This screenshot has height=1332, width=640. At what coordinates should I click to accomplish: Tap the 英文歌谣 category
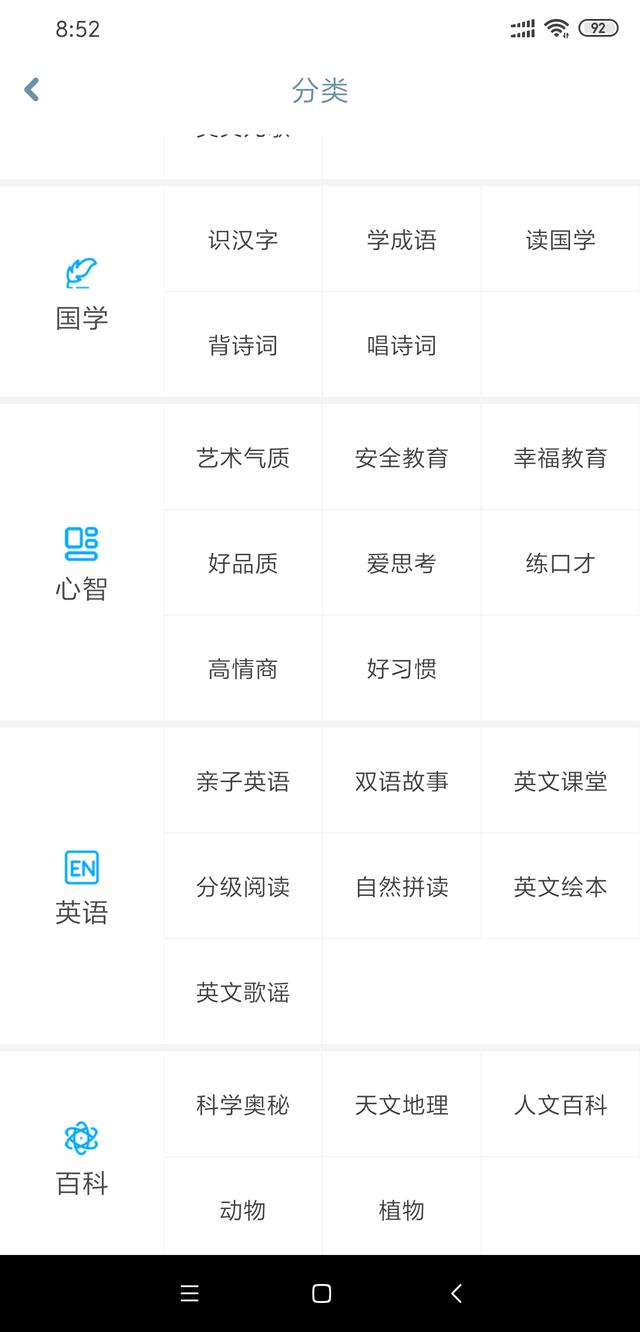(x=243, y=992)
